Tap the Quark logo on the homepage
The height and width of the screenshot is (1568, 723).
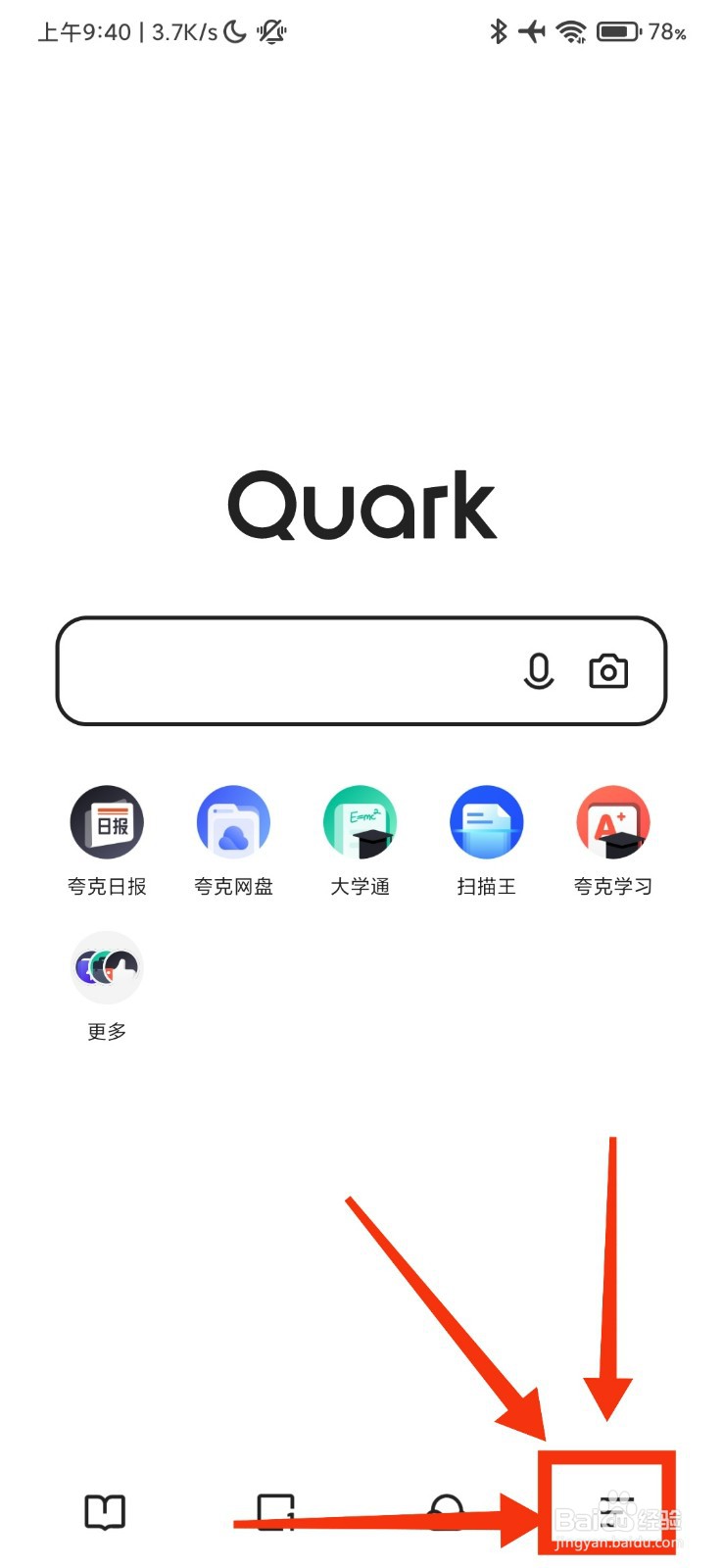tap(361, 505)
